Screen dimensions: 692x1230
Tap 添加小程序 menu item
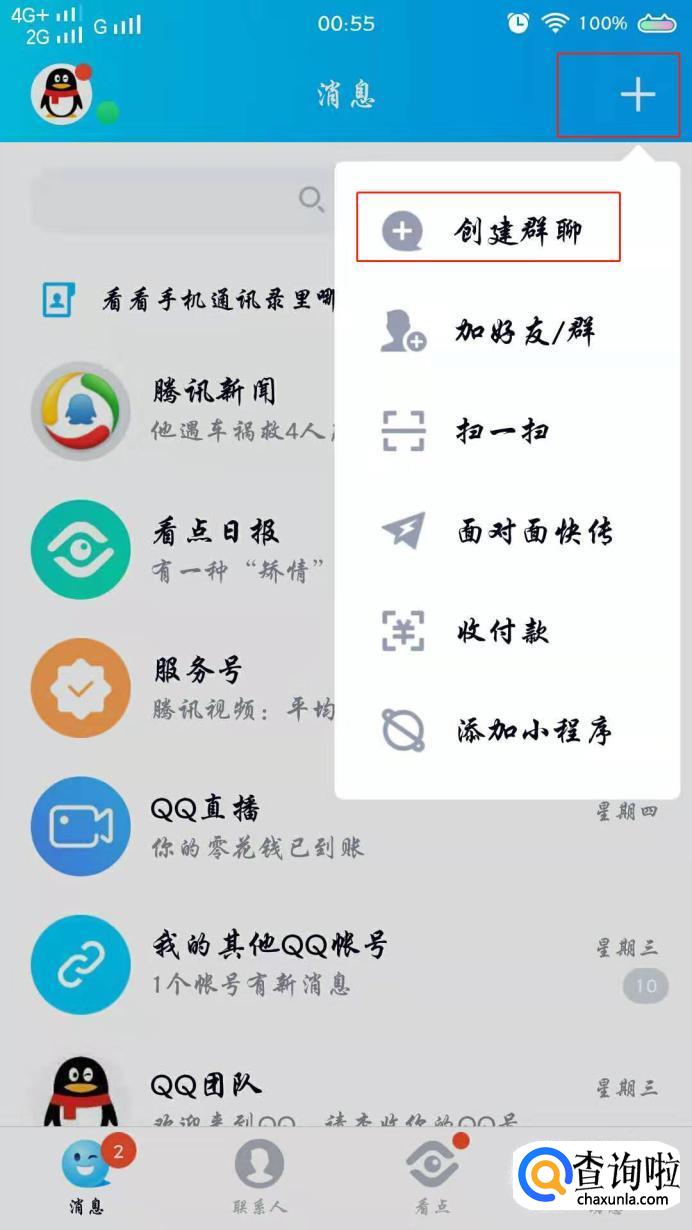click(x=506, y=731)
